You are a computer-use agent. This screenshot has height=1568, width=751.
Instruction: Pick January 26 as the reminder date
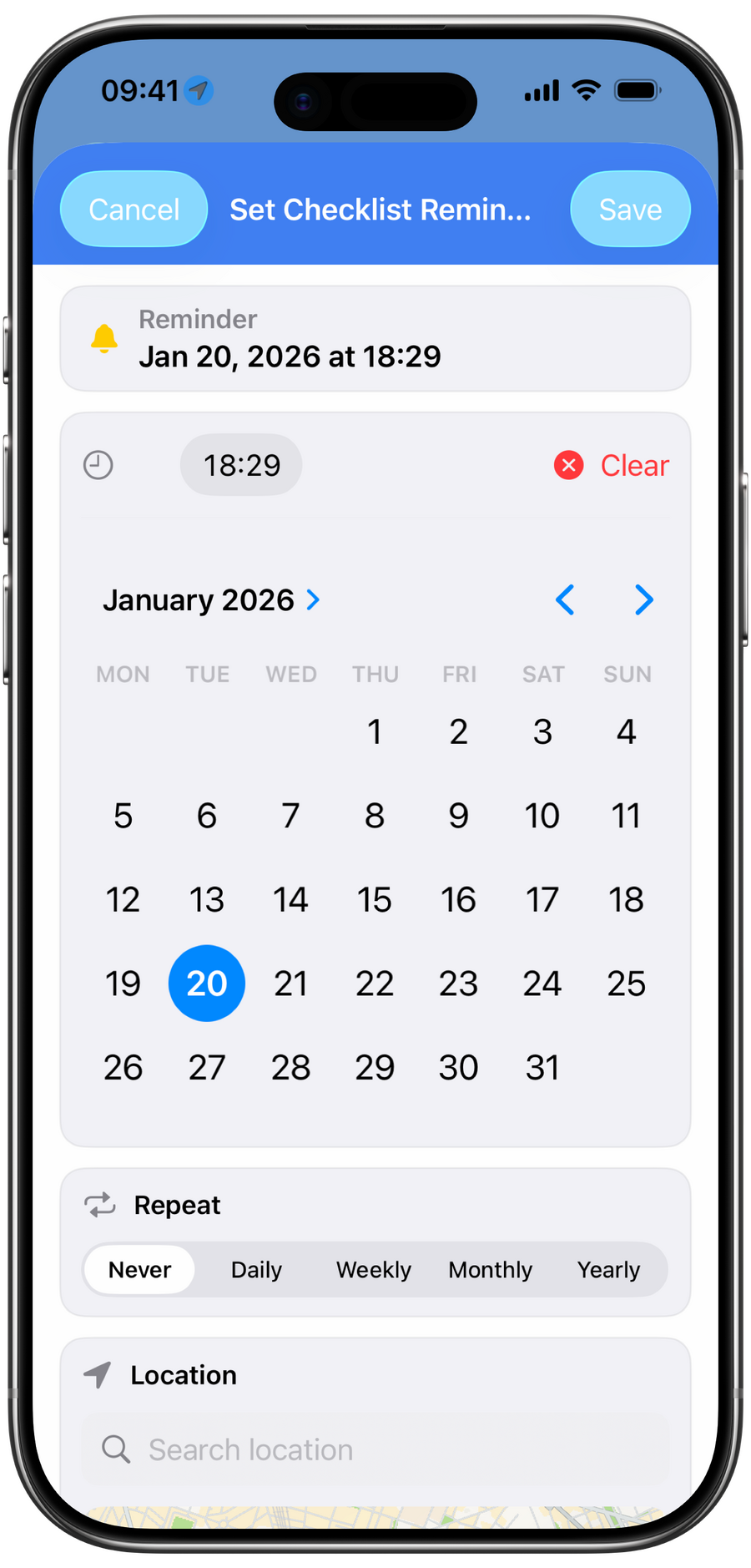[123, 1067]
